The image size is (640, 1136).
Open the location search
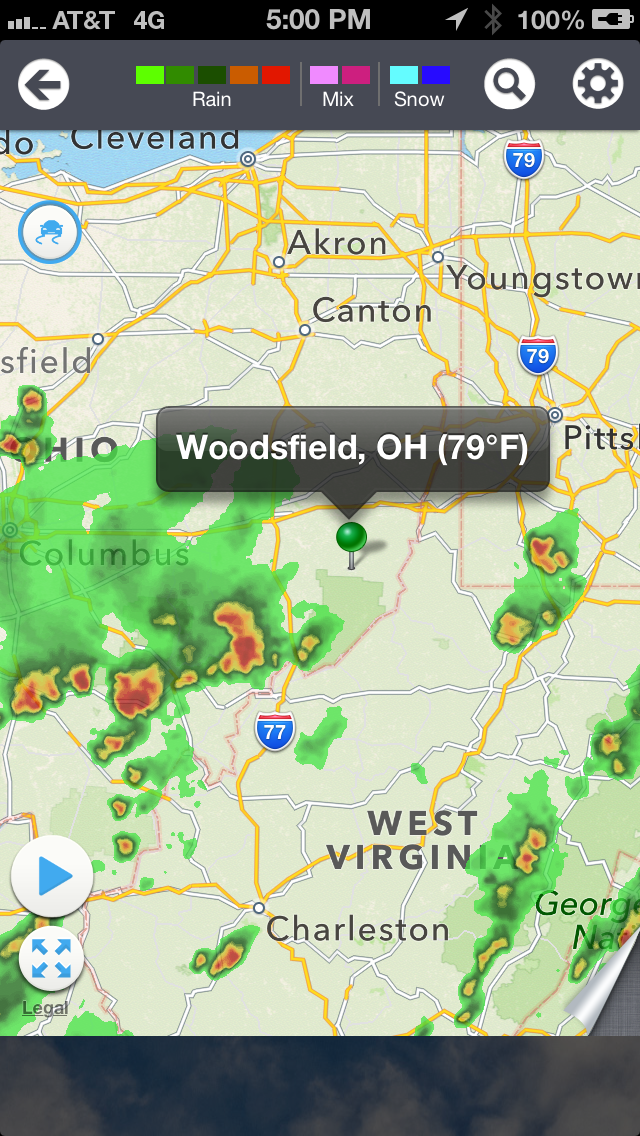[x=509, y=85]
